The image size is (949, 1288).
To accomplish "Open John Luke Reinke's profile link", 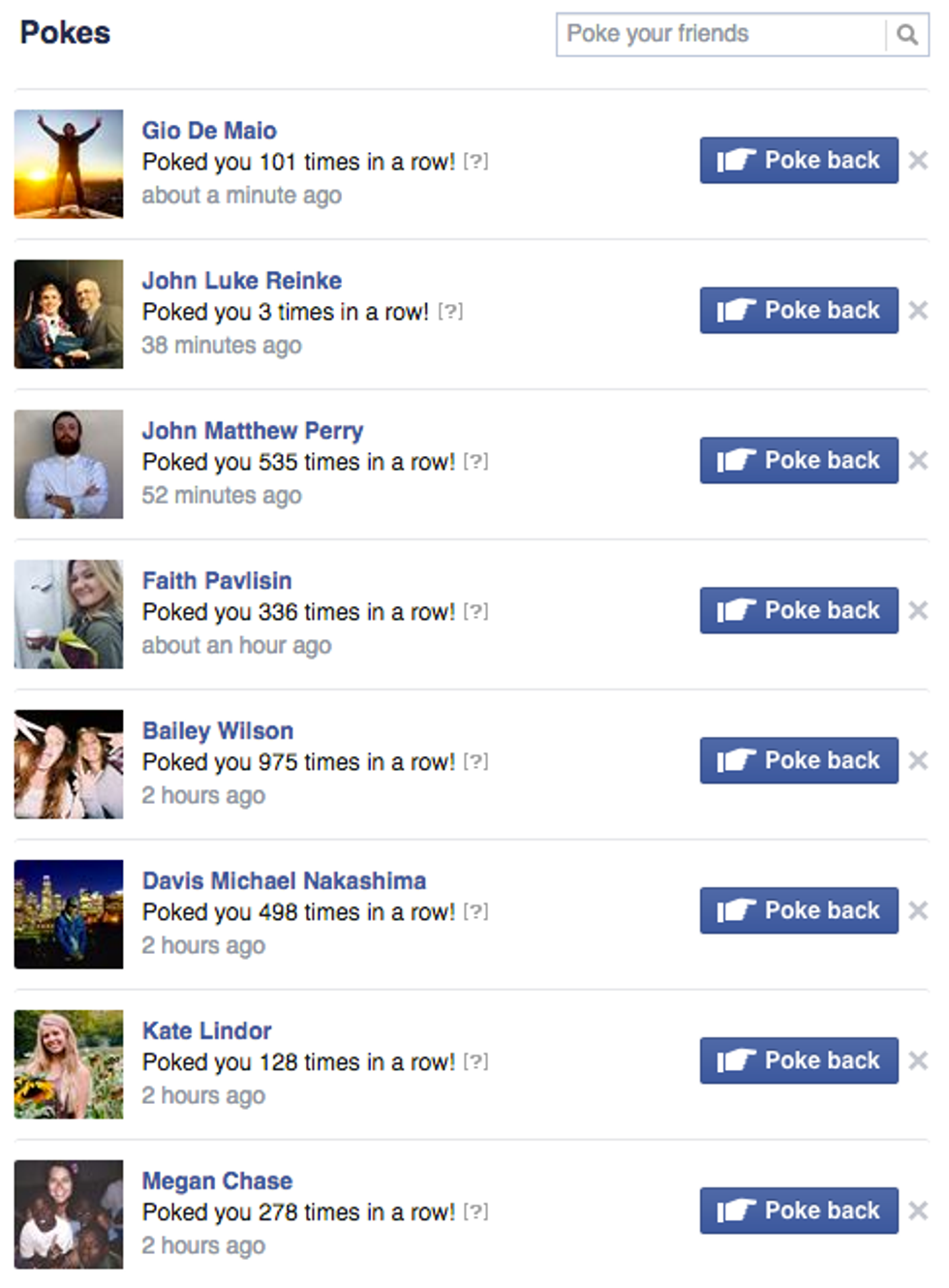I will tap(242, 281).
